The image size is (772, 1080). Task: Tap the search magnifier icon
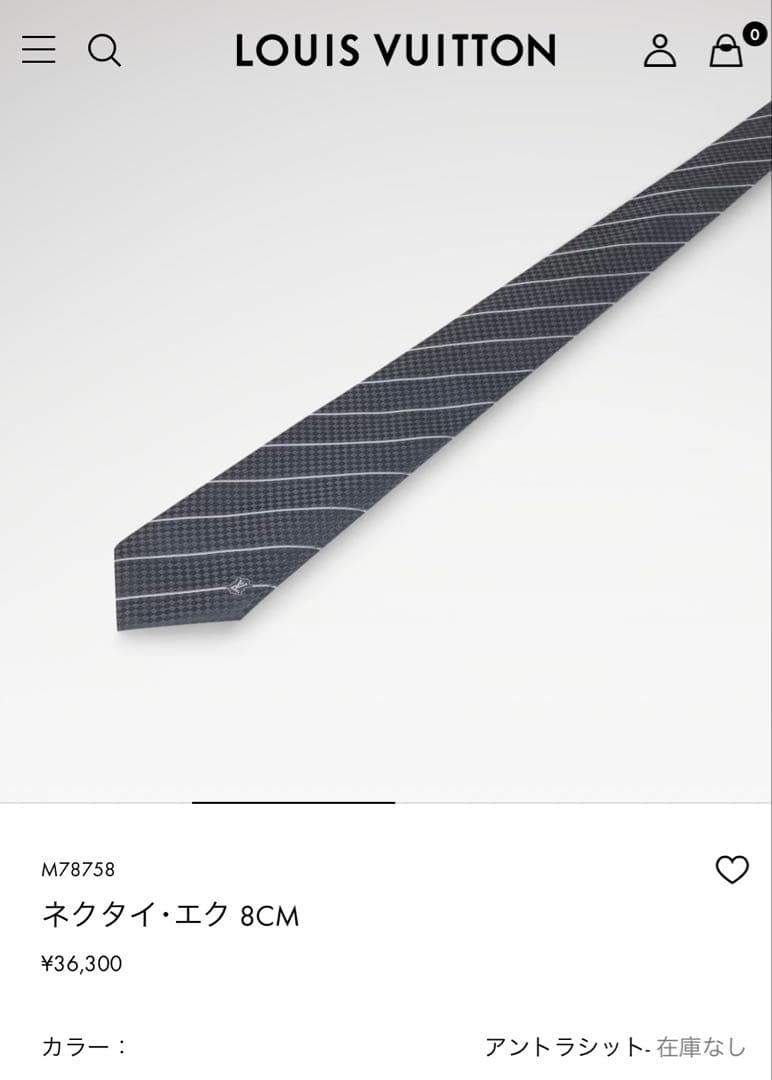[x=103, y=50]
